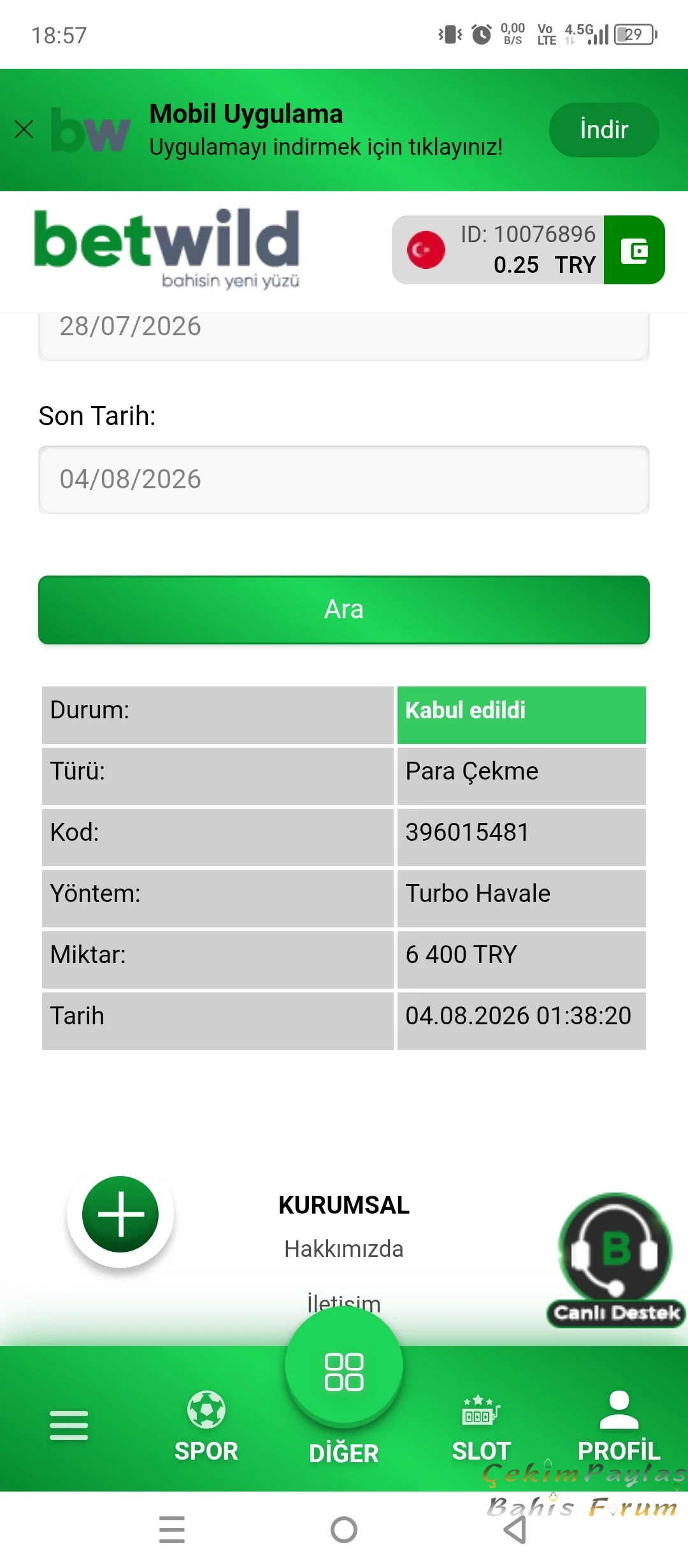Switch to the SLOT tab
This screenshot has height=1568, width=688.
(482, 1426)
